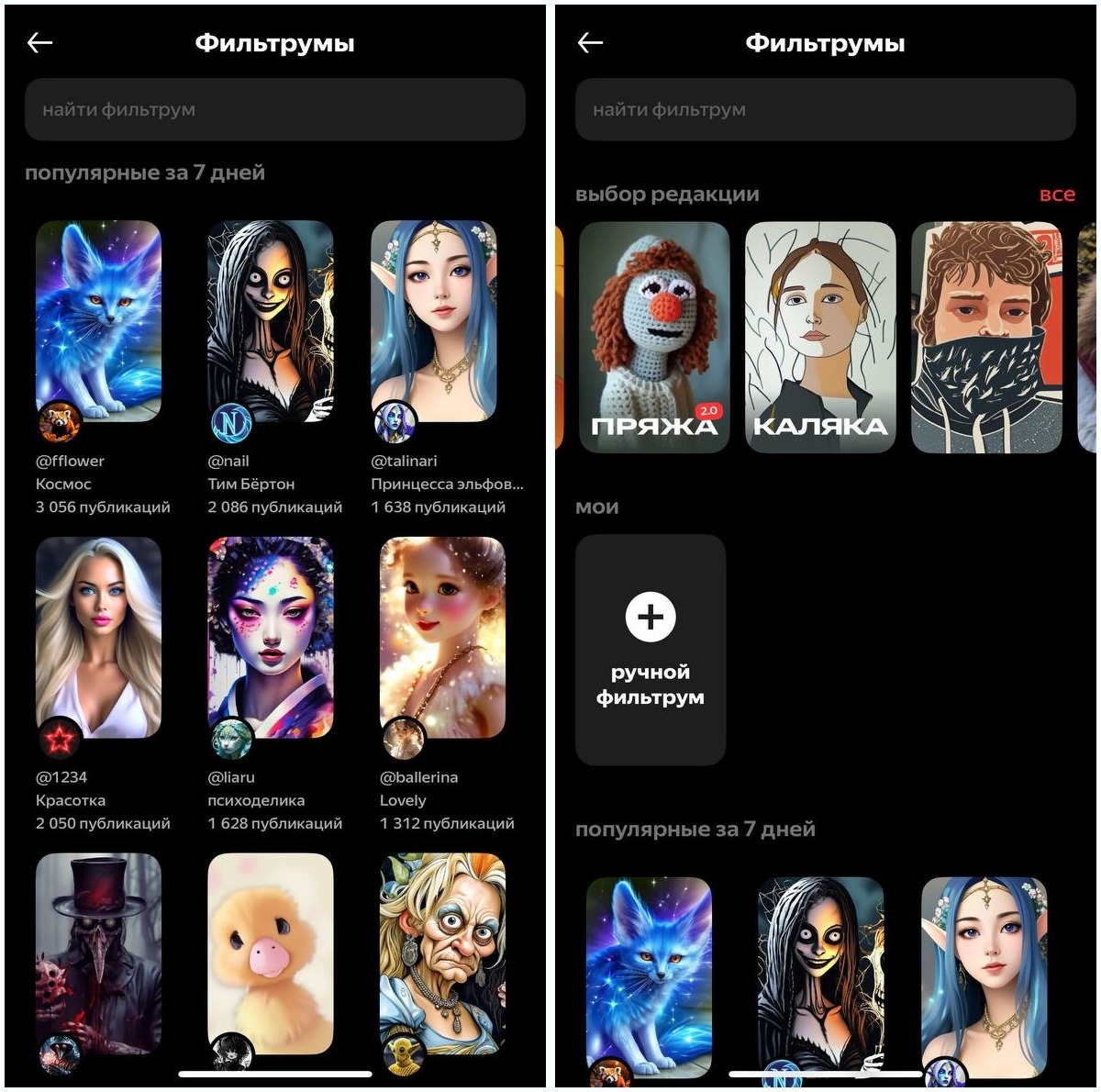The image size is (1101, 1092).
Task: Open the Красотка filtrum by @1234
Action: (98, 637)
